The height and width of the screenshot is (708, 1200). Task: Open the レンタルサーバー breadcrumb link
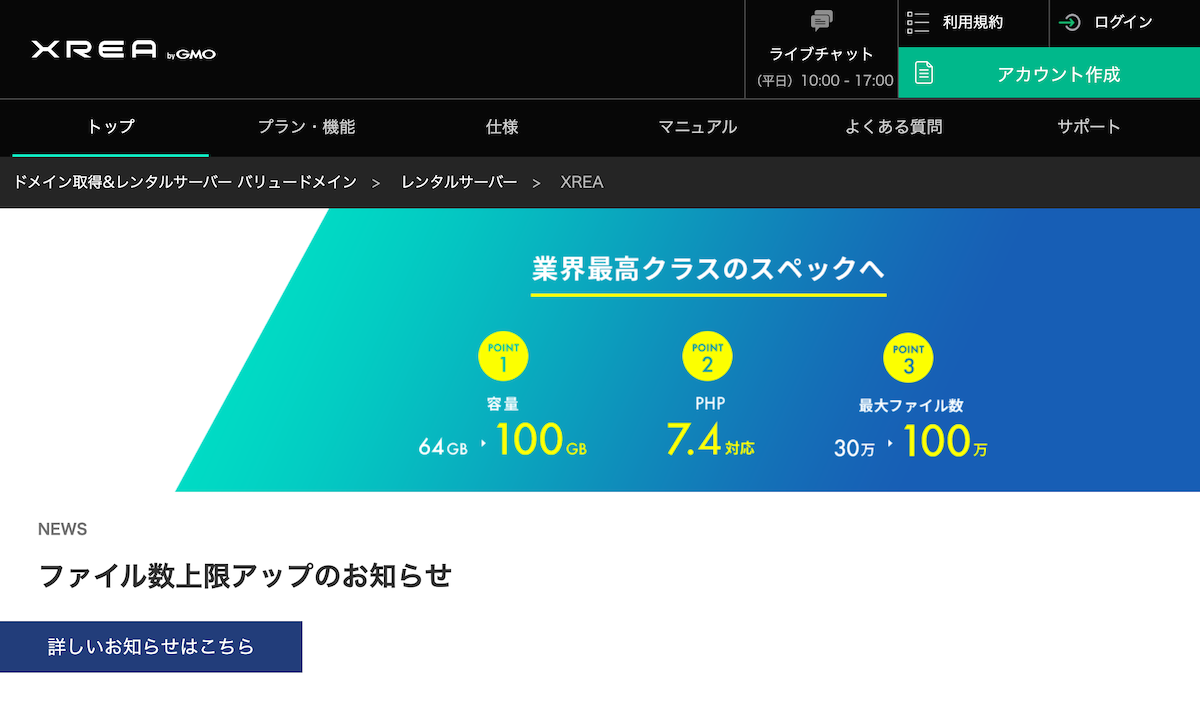click(x=459, y=182)
